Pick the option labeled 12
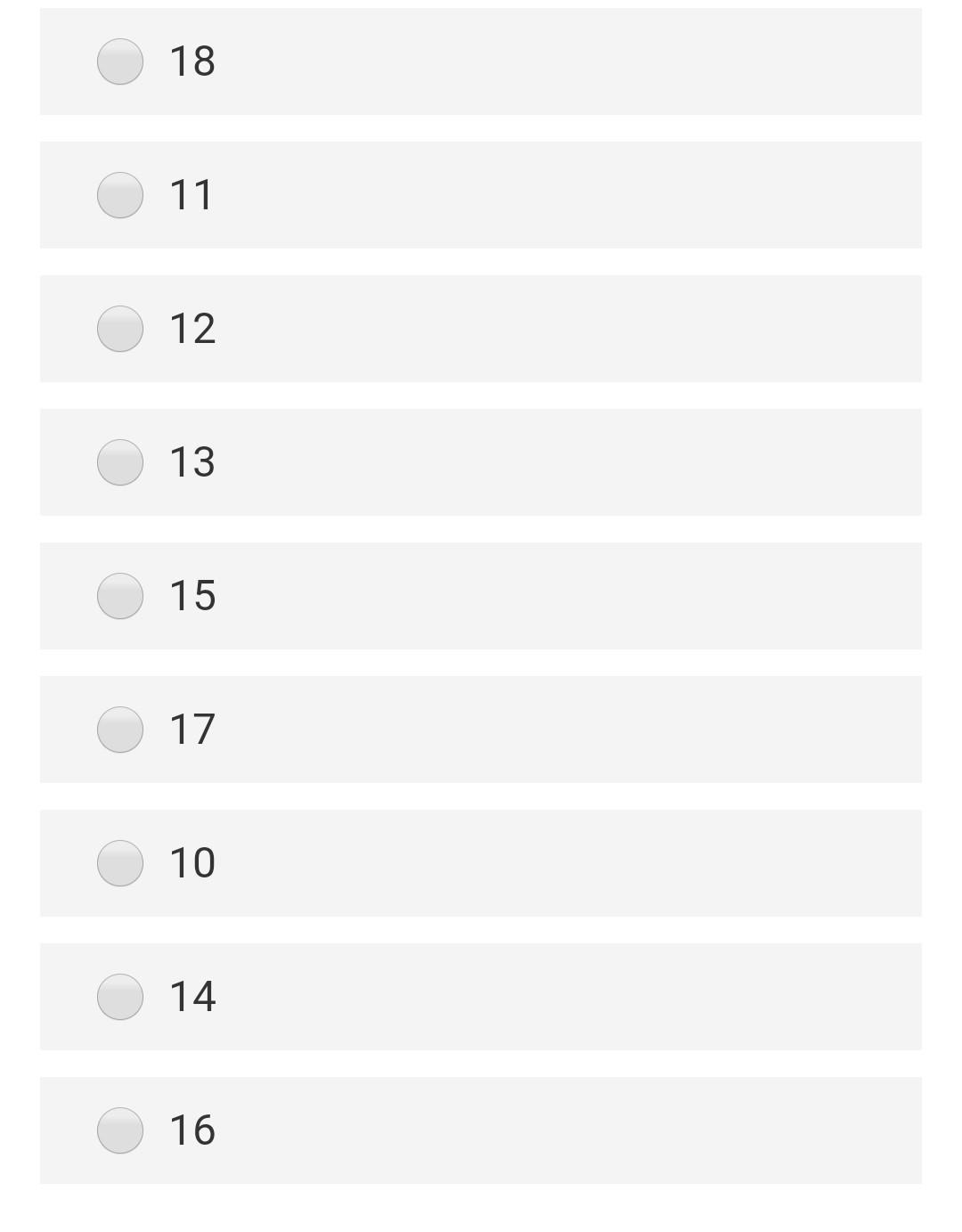Image resolution: width=962 pixels, height=1232 pixels. 120,329
